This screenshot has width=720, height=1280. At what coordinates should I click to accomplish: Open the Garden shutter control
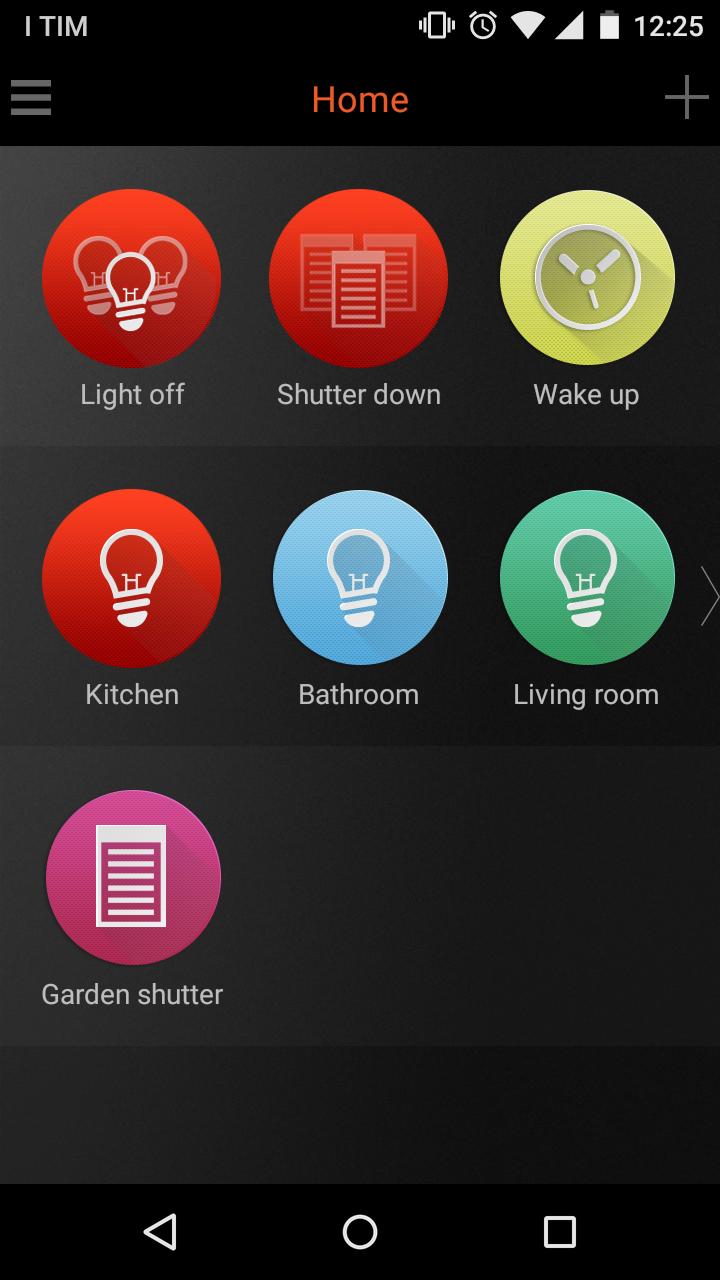pos(132,877)
